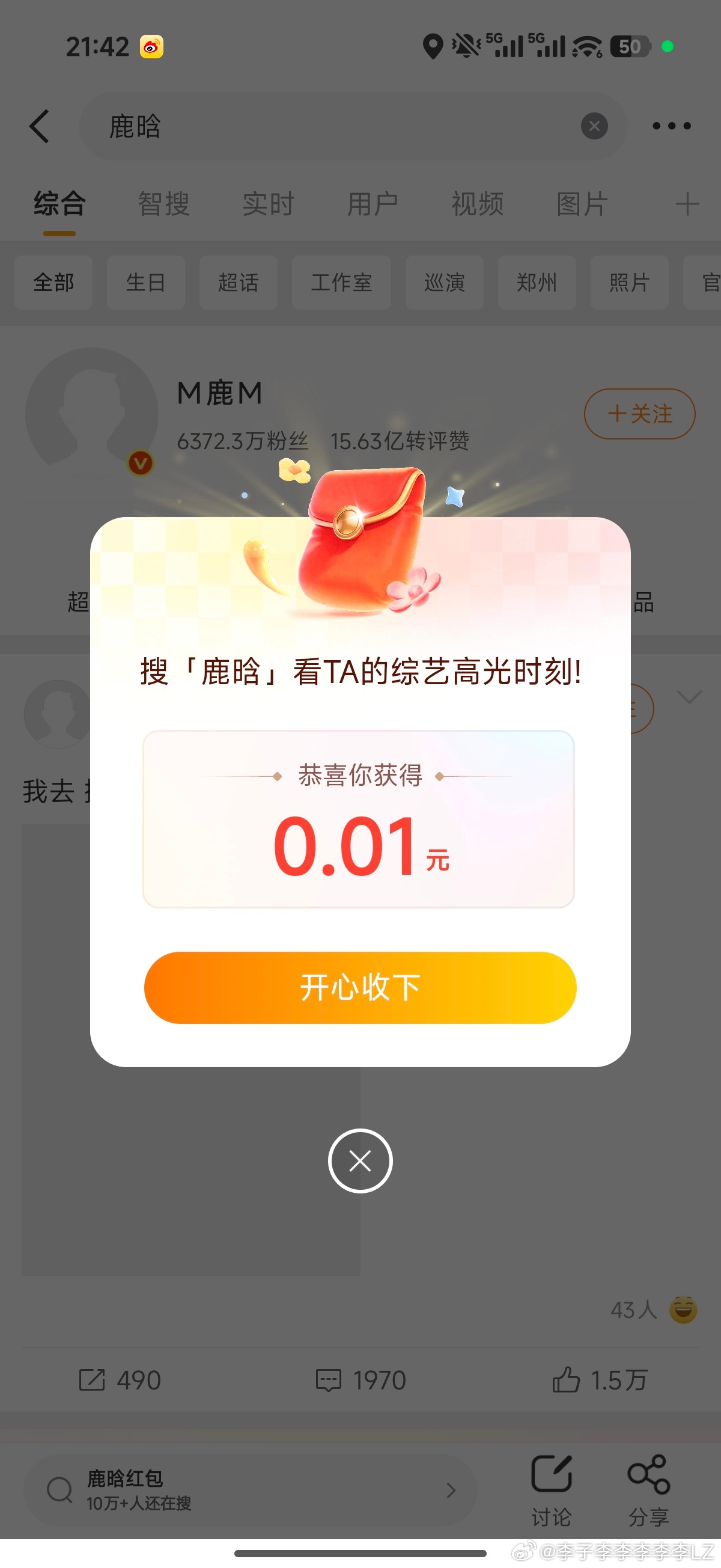Screen dimensions: 721x1568
Task: Accept the reward with 开心收下 button
Action: tap(360, 987)
